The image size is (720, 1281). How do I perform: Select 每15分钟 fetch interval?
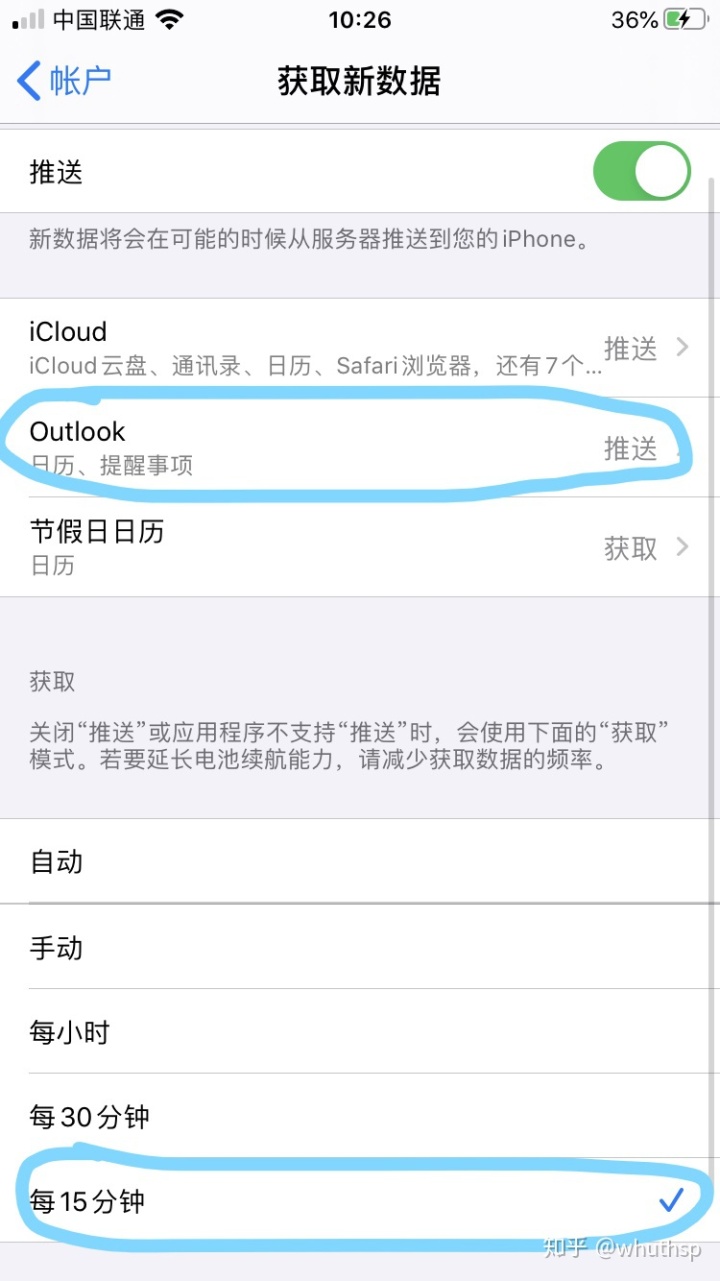click(360, 1201)
